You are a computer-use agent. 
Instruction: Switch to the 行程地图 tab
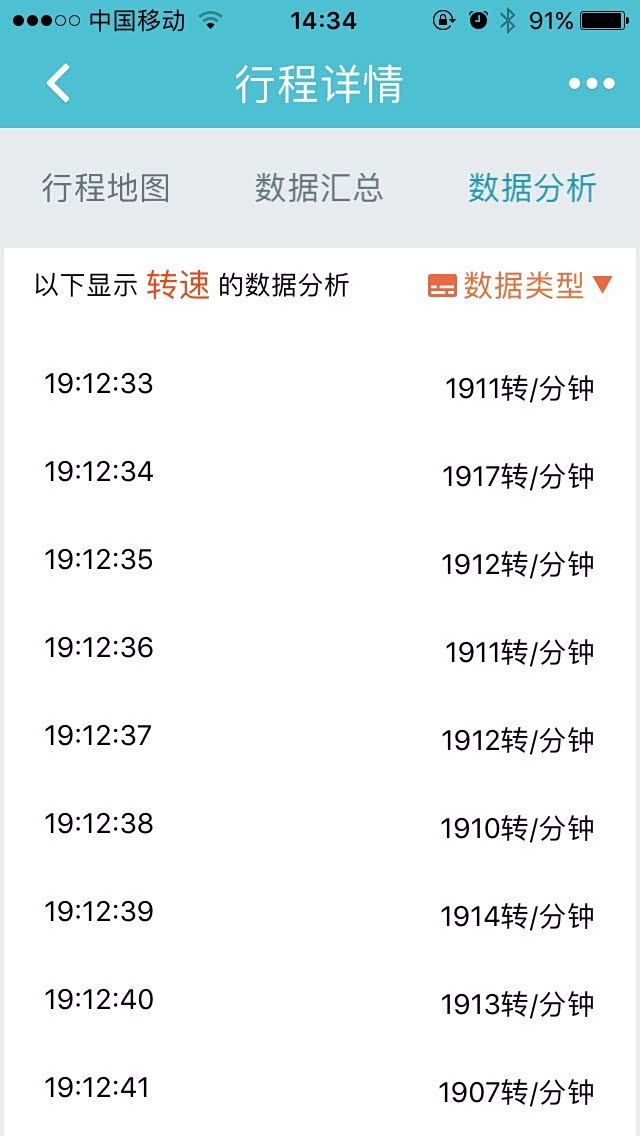(x=106, y=188)
